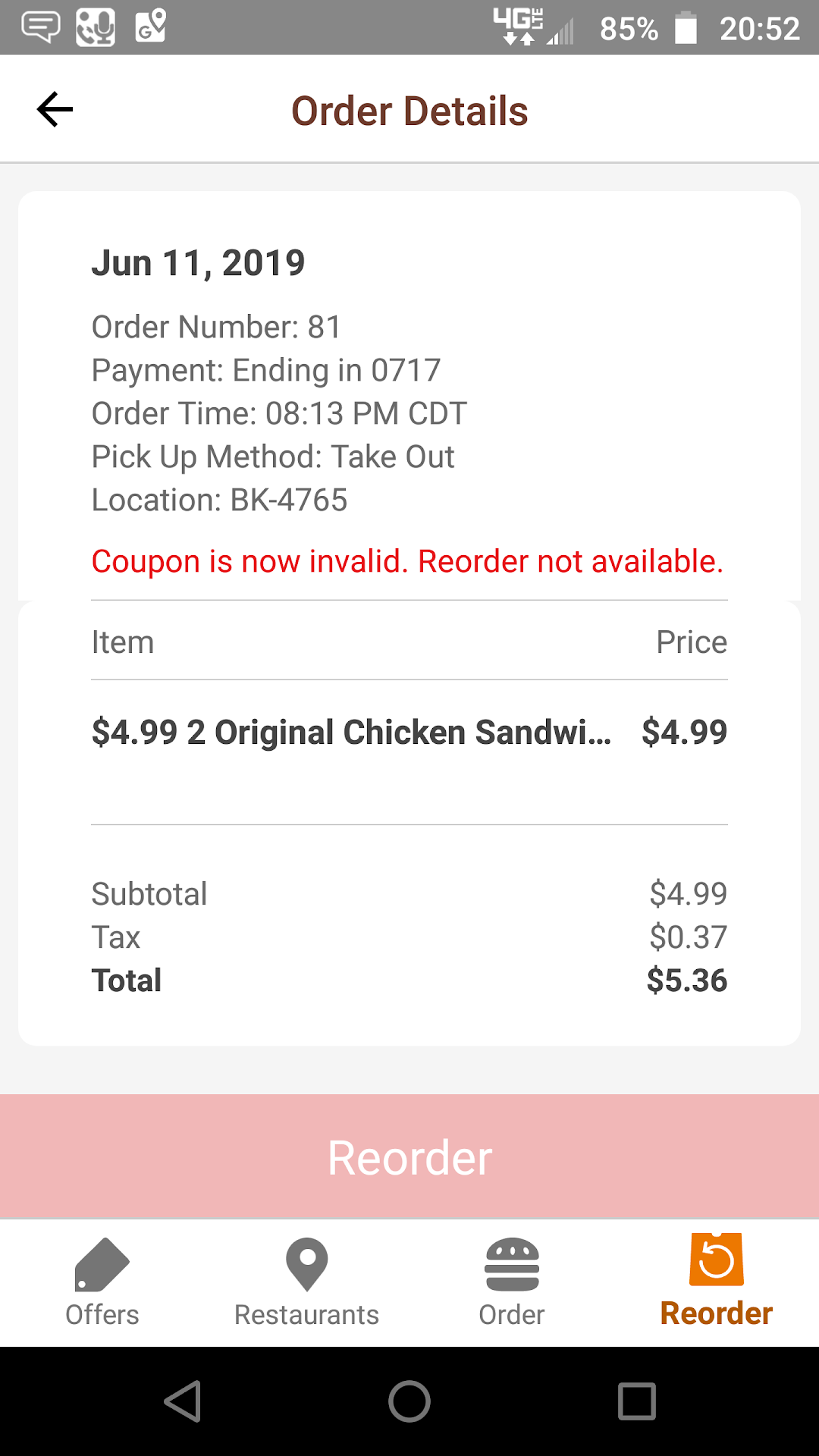
Task: Go back from Order Details
Action: (55, 110)
